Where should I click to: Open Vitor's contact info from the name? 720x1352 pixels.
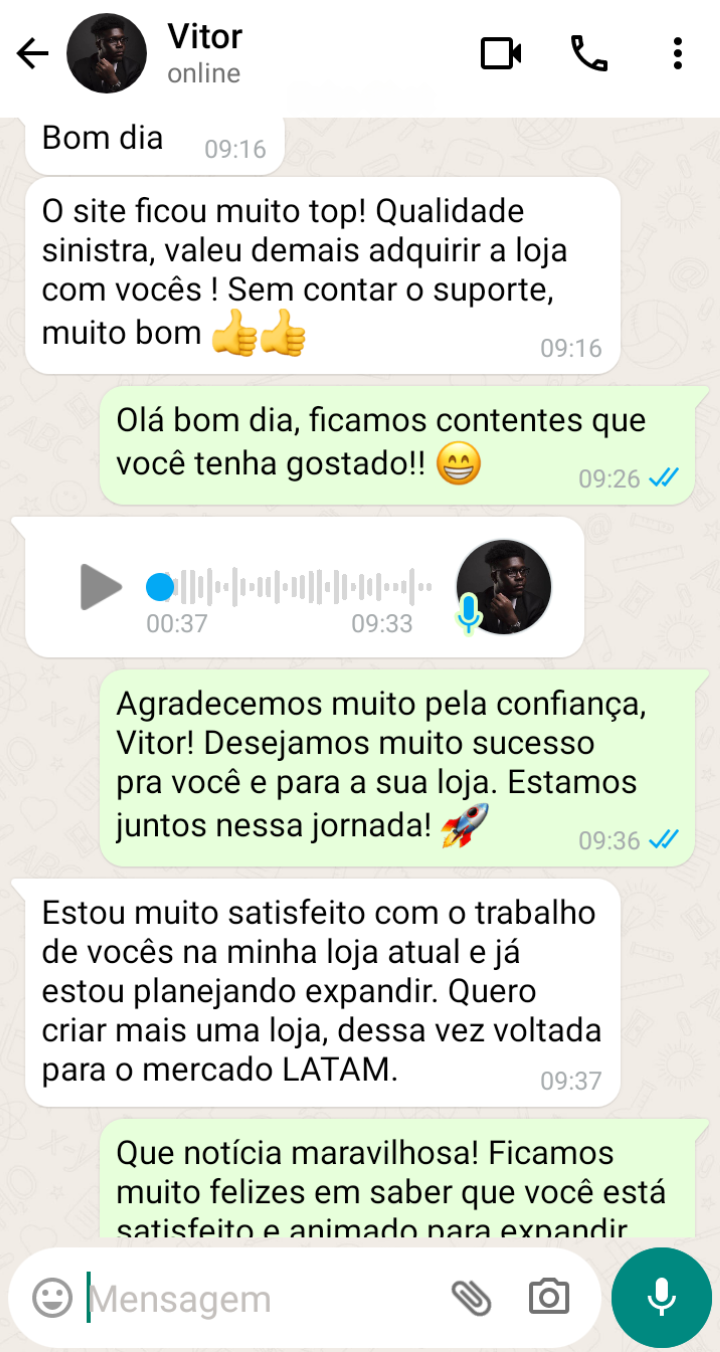pos(205,38)
